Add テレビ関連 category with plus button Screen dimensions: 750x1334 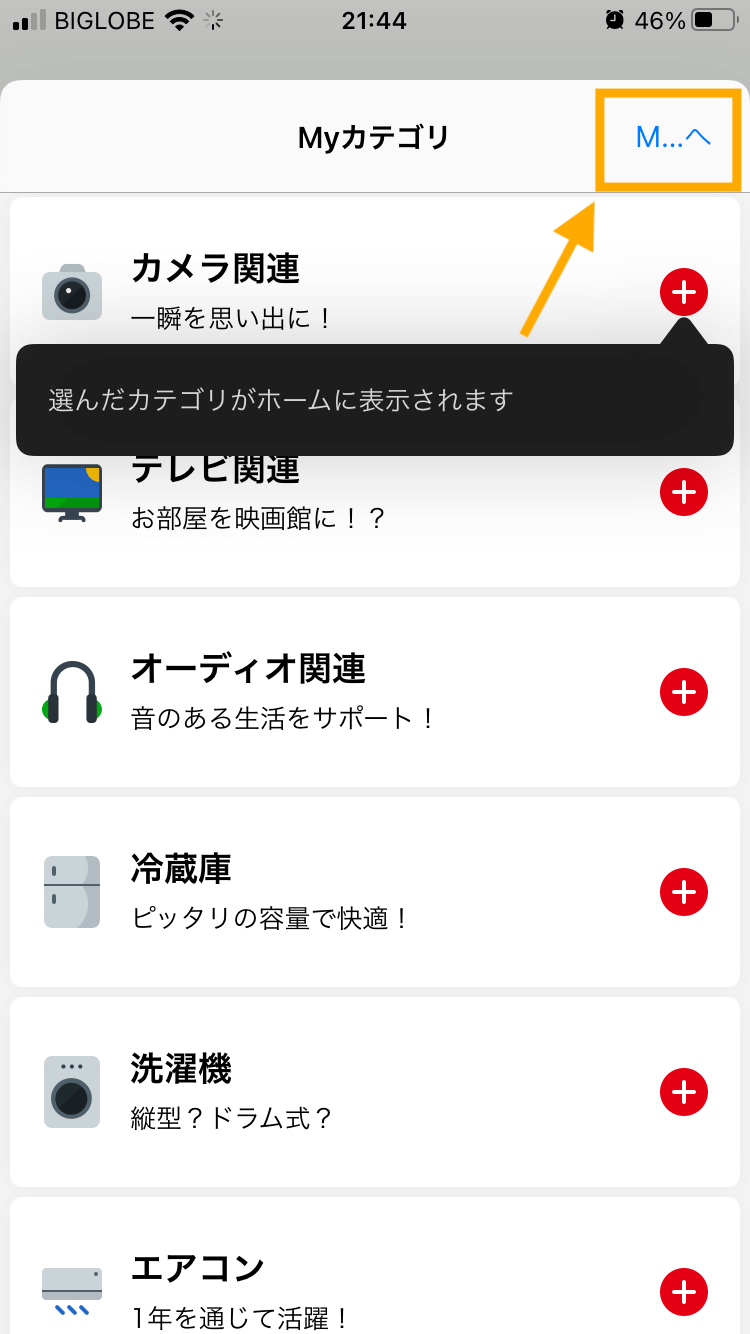point(684,492)
